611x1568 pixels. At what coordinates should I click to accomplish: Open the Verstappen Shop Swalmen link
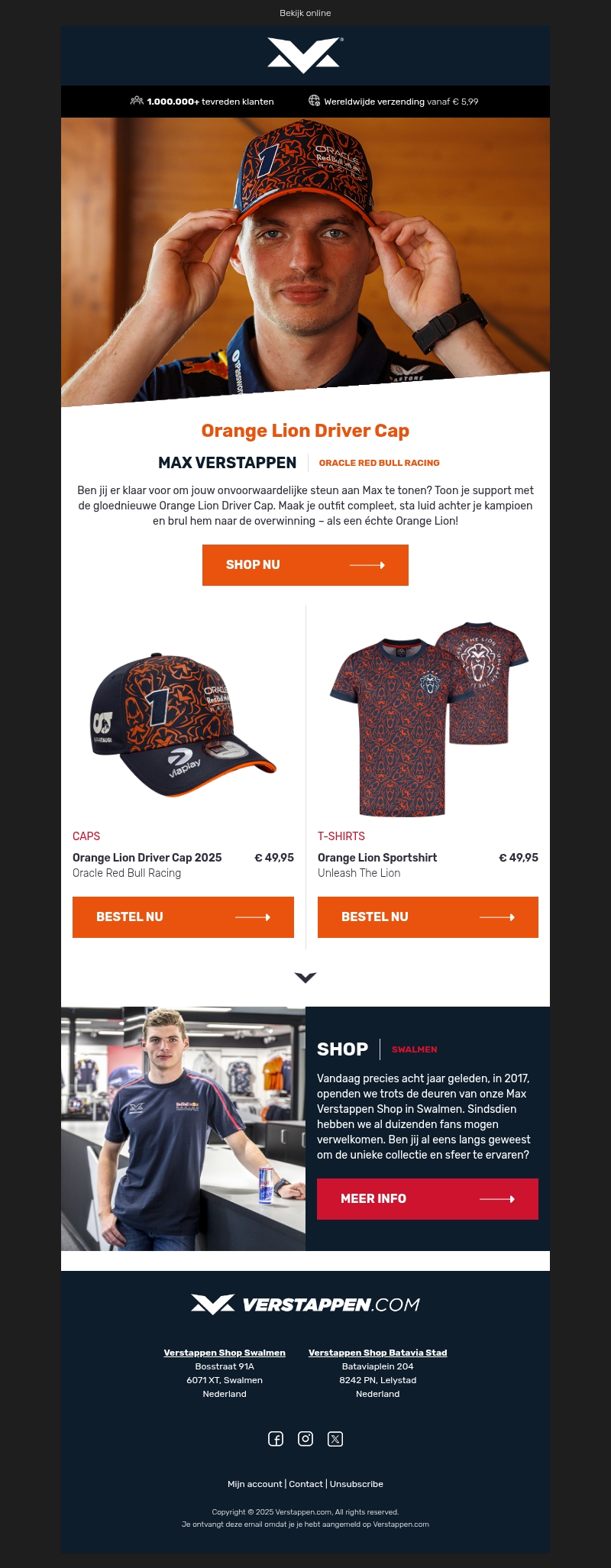point(225,1352)
